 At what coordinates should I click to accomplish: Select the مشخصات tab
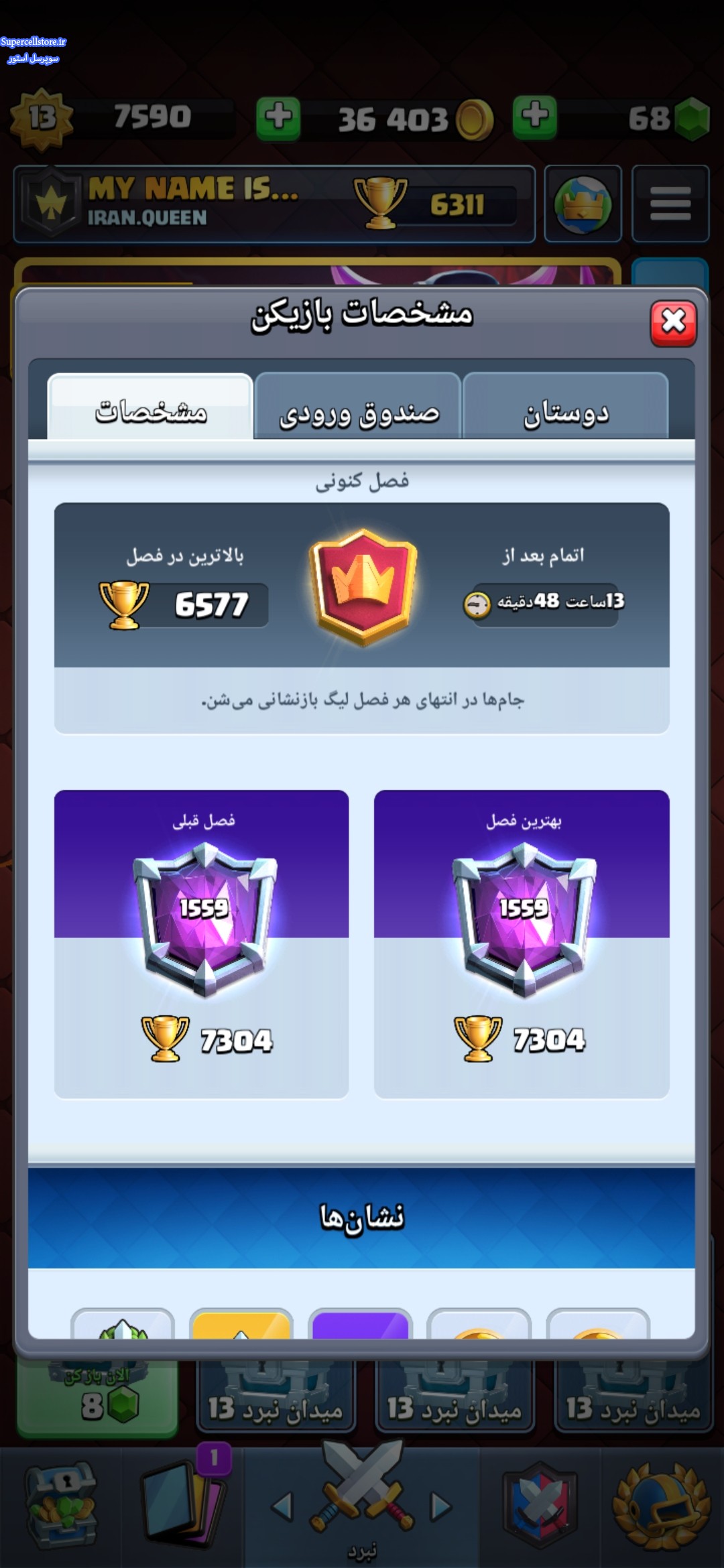coord(150,407)
